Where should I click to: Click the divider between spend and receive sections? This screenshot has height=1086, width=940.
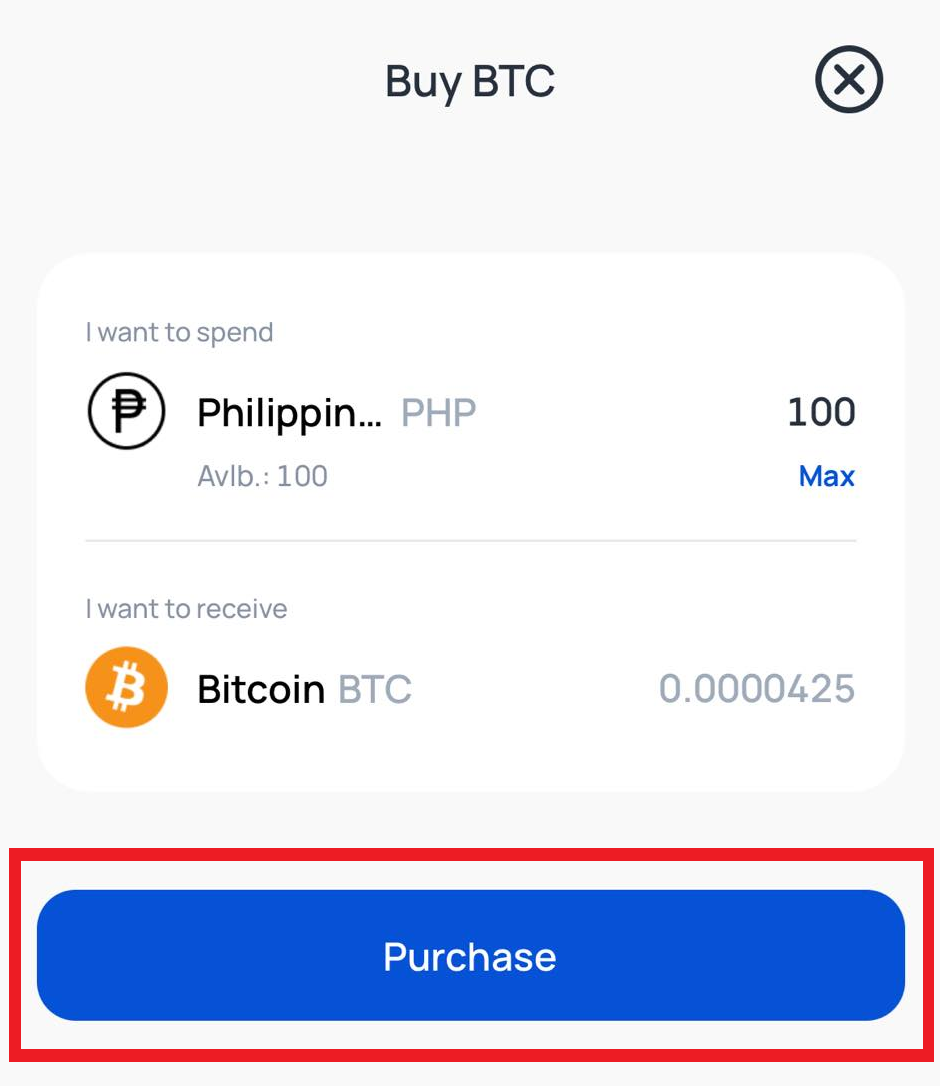[470, 542]
